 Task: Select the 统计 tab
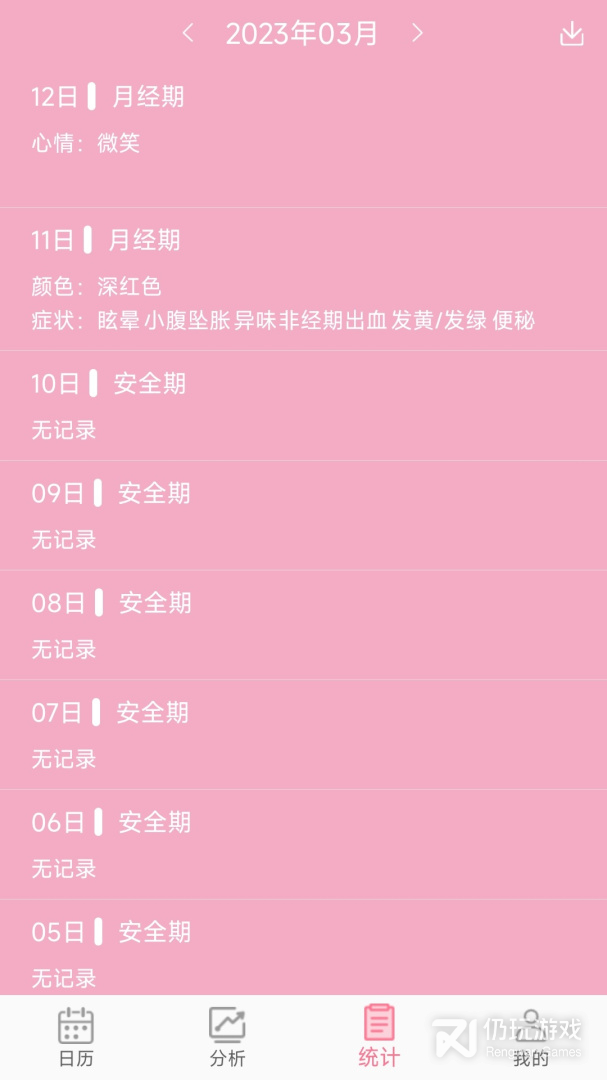click(379, 1036)
